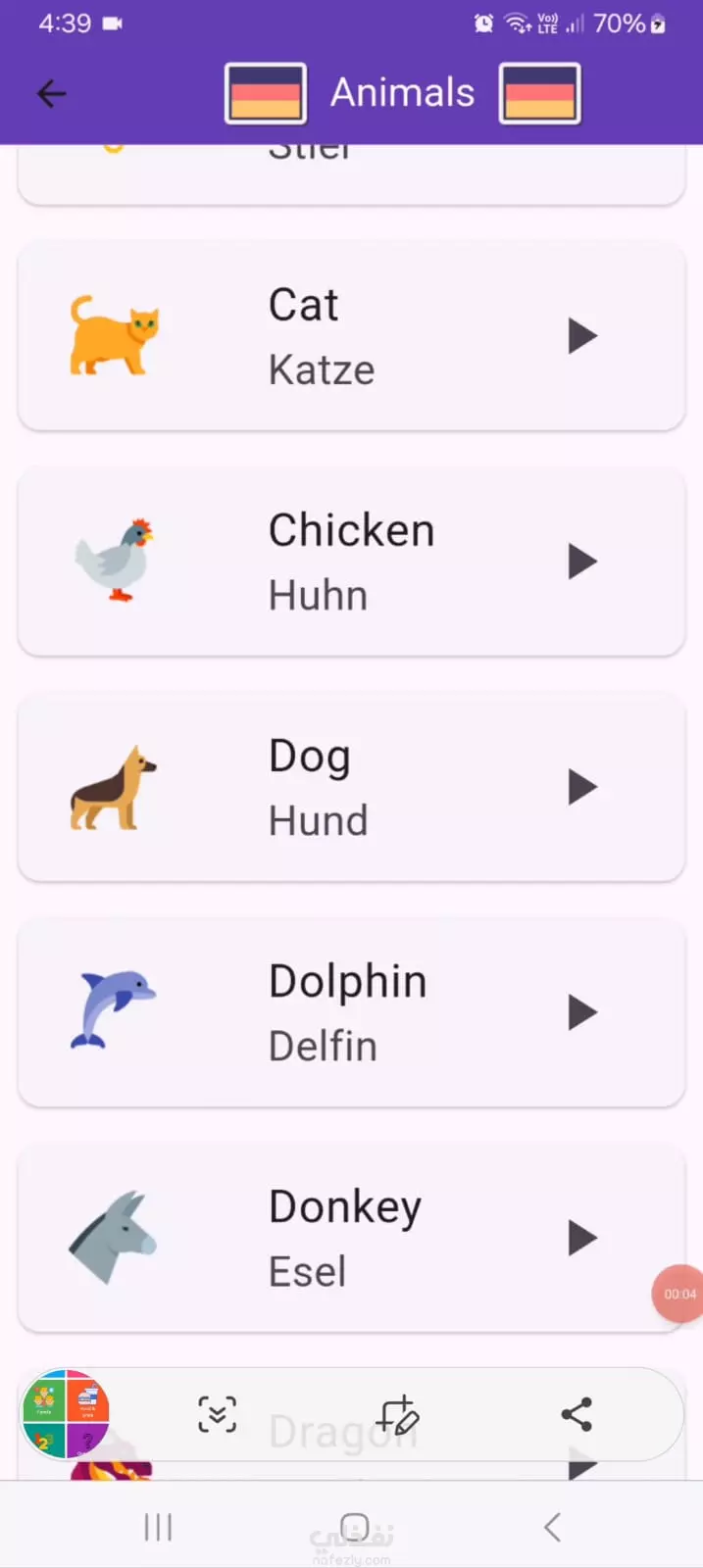
Task: Go to the home screen
Action: (354, 1526)
